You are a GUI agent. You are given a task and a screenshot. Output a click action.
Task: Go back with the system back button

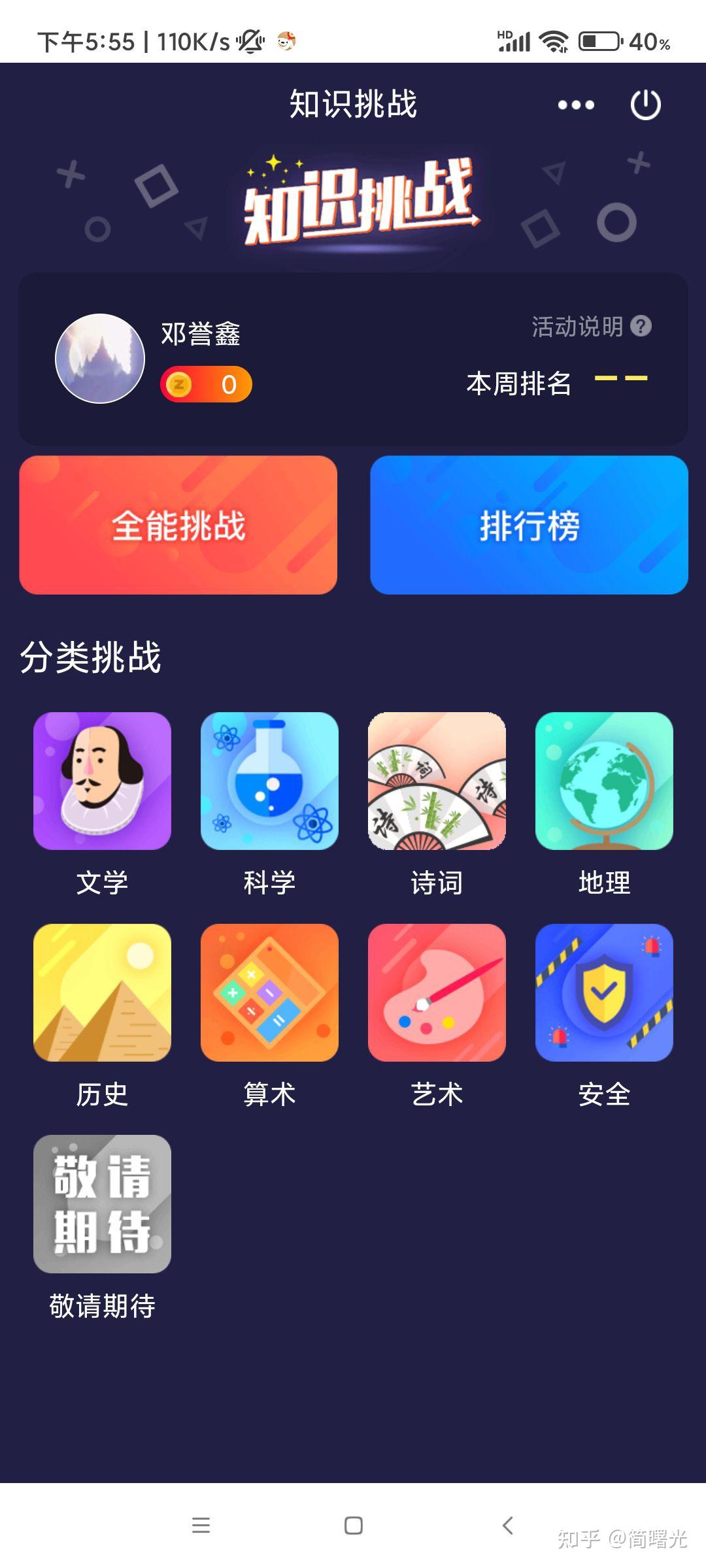(507, 1526)
